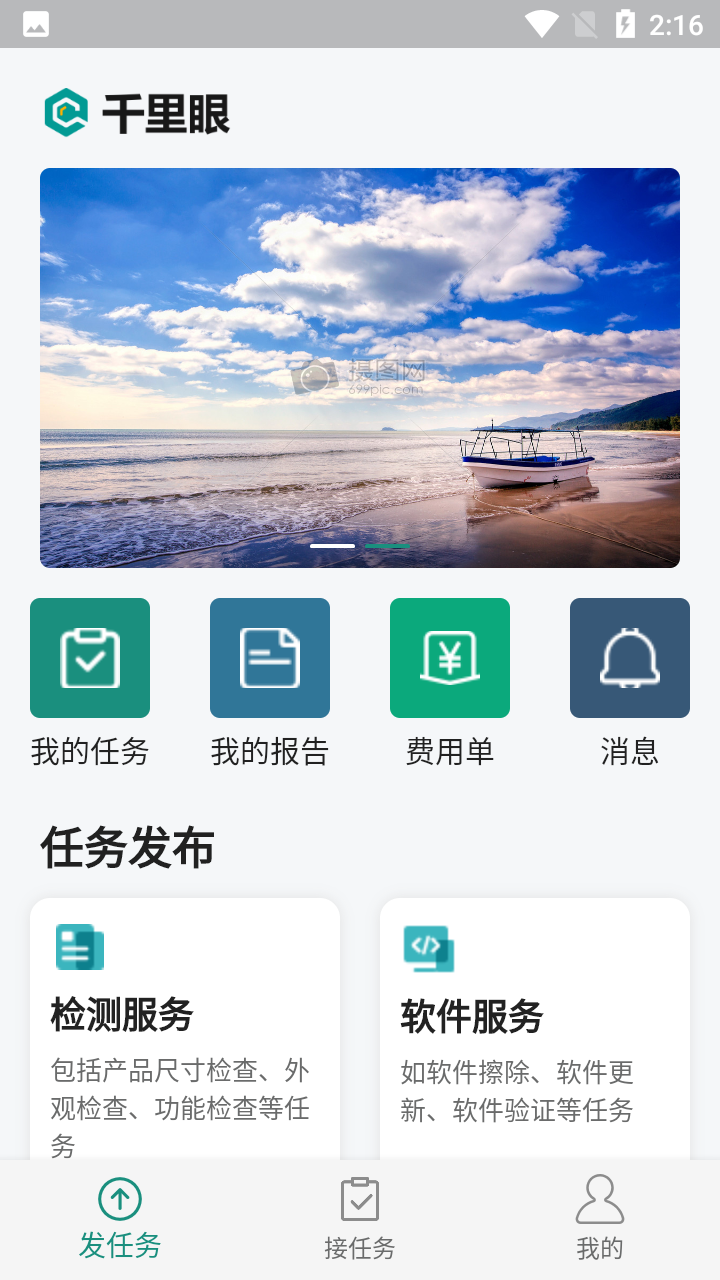Switch to the 我的 tab
The image size is (720, 1280).
point(600,1220)
